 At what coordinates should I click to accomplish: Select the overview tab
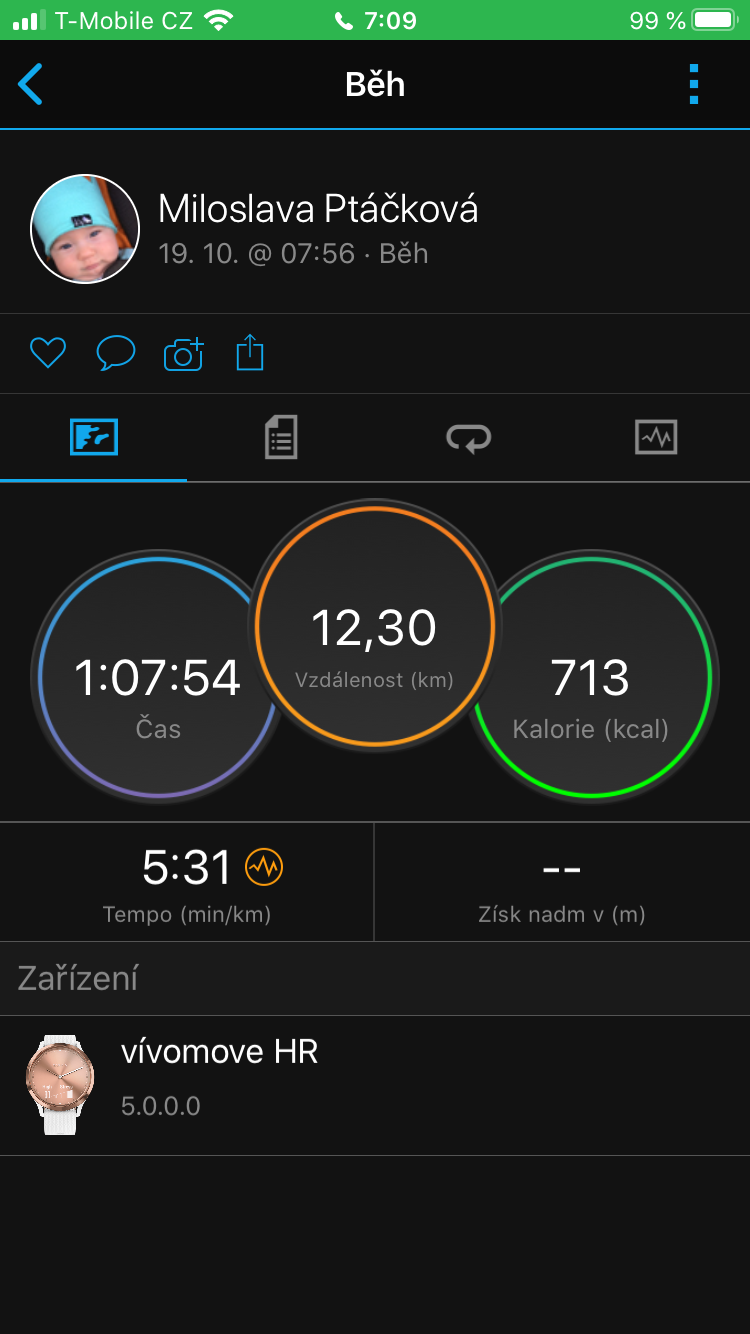click(x=94, y=438)
